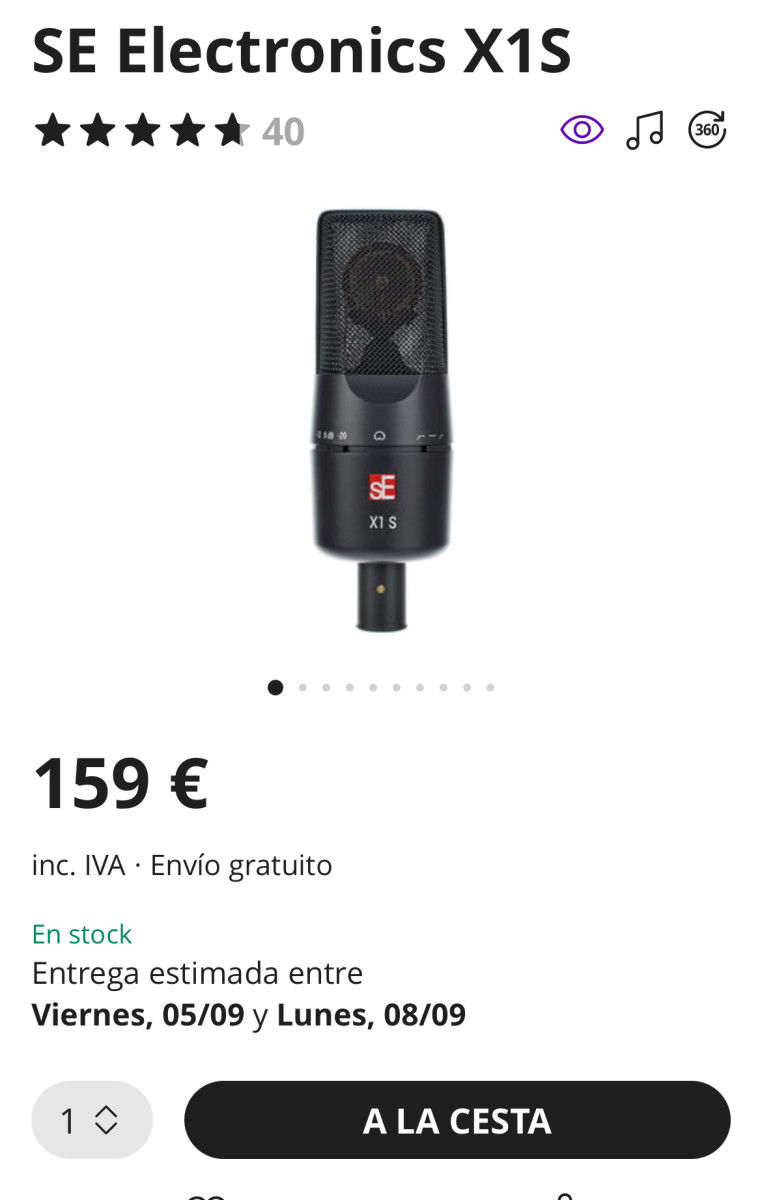This screenshot has height=1200, width=762.
Task: Jump to the second gallery image dot
Action: pos(302,688)
